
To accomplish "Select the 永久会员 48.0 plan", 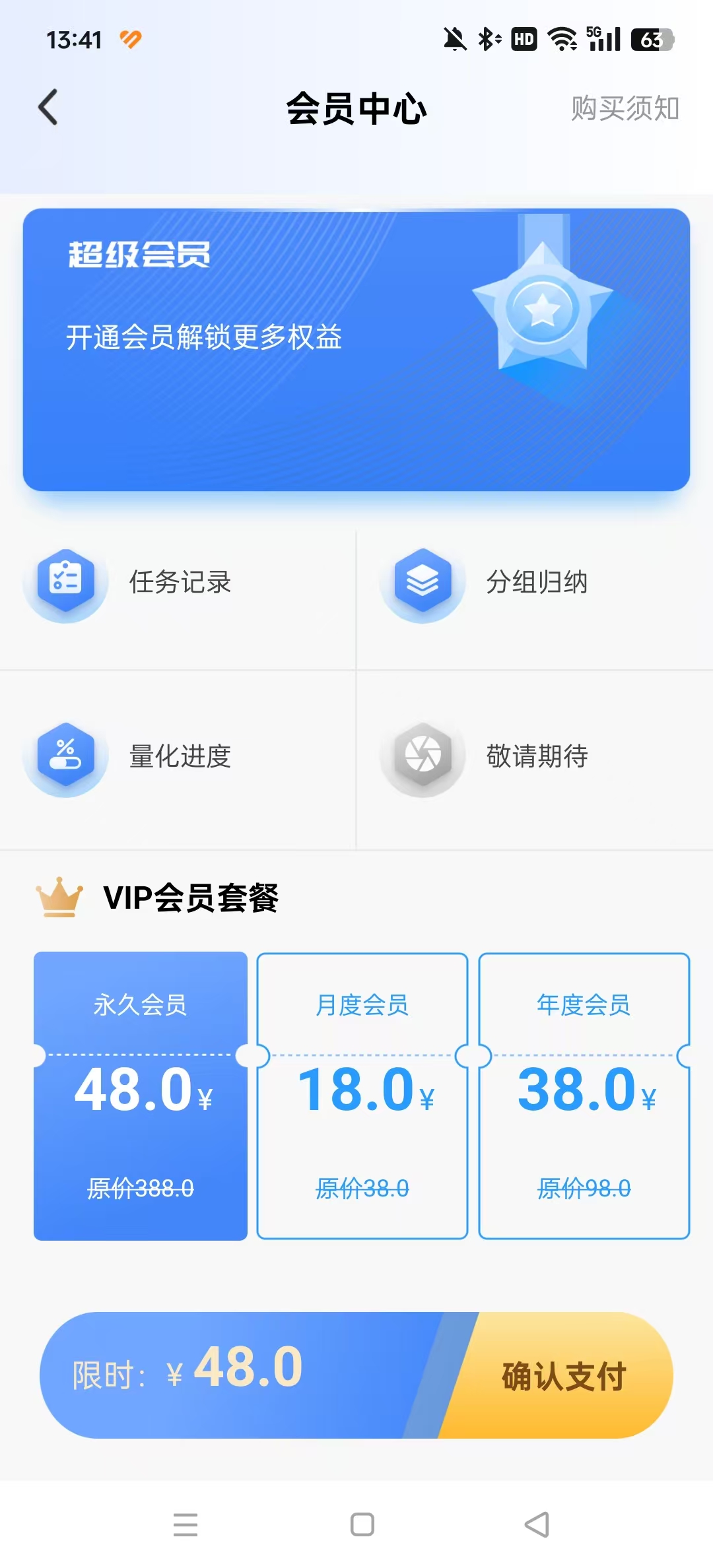I will [x=141, y=1096].
